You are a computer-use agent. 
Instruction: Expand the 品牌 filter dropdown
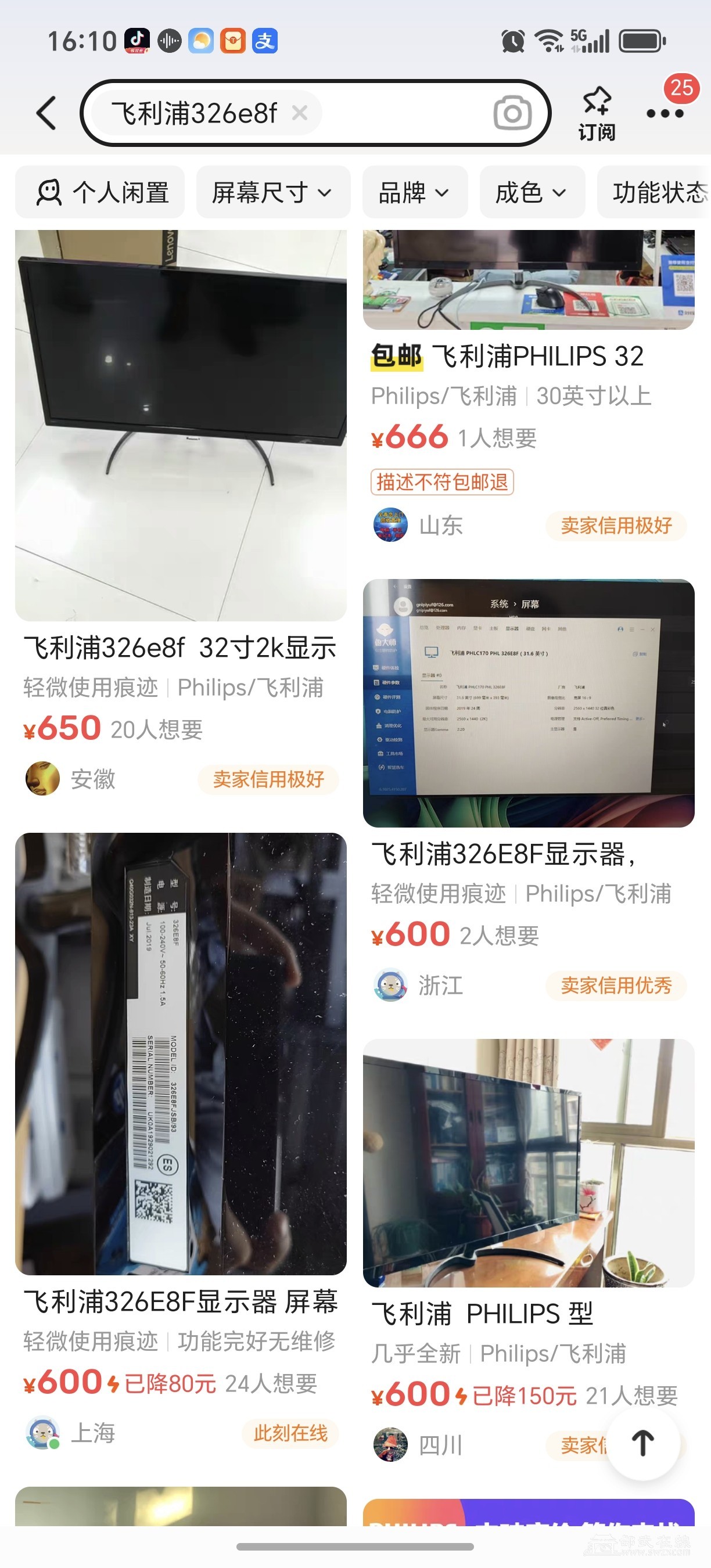coord(414,192)
